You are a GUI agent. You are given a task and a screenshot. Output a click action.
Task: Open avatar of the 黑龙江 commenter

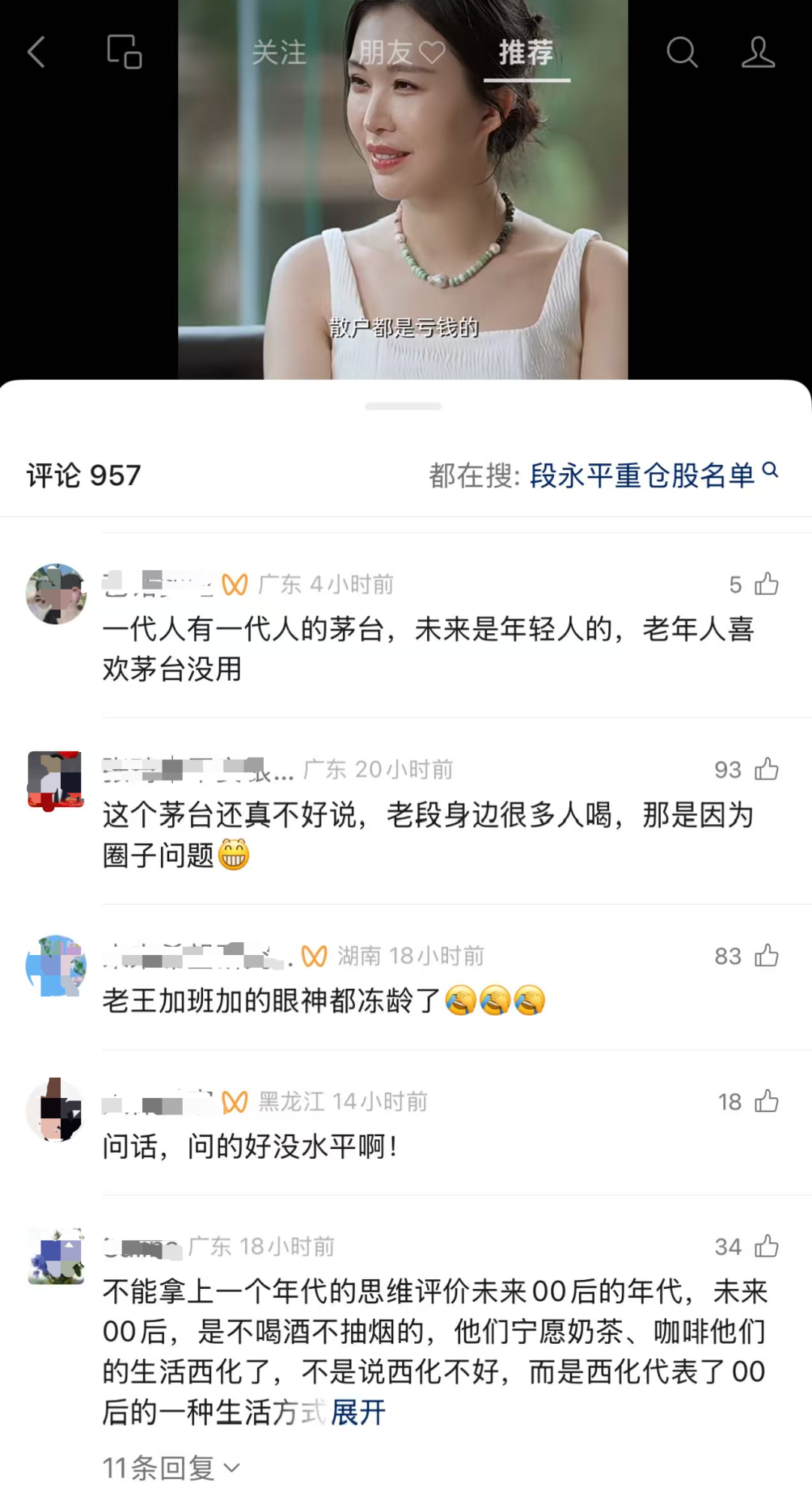pos(56,1110)
